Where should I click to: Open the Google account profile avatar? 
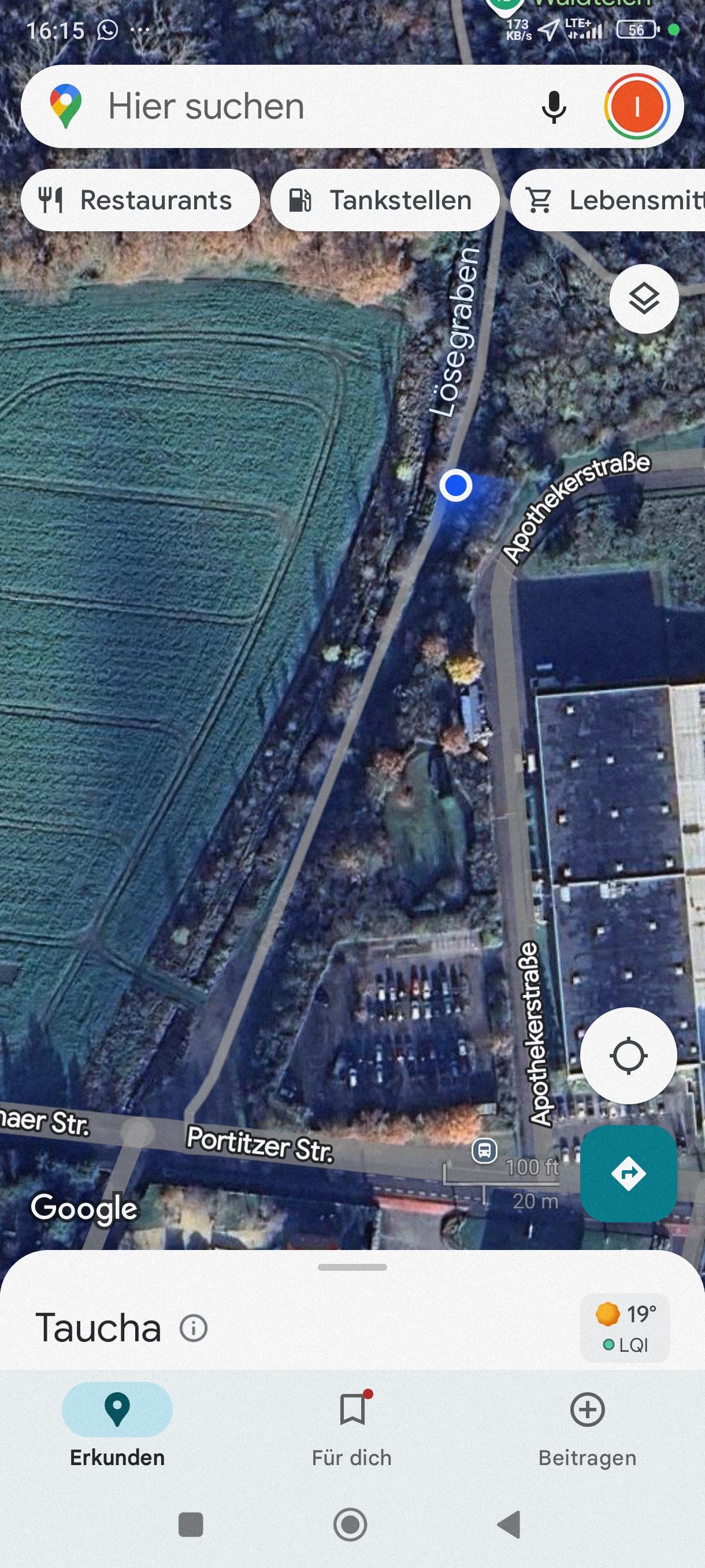click(637, 106)
